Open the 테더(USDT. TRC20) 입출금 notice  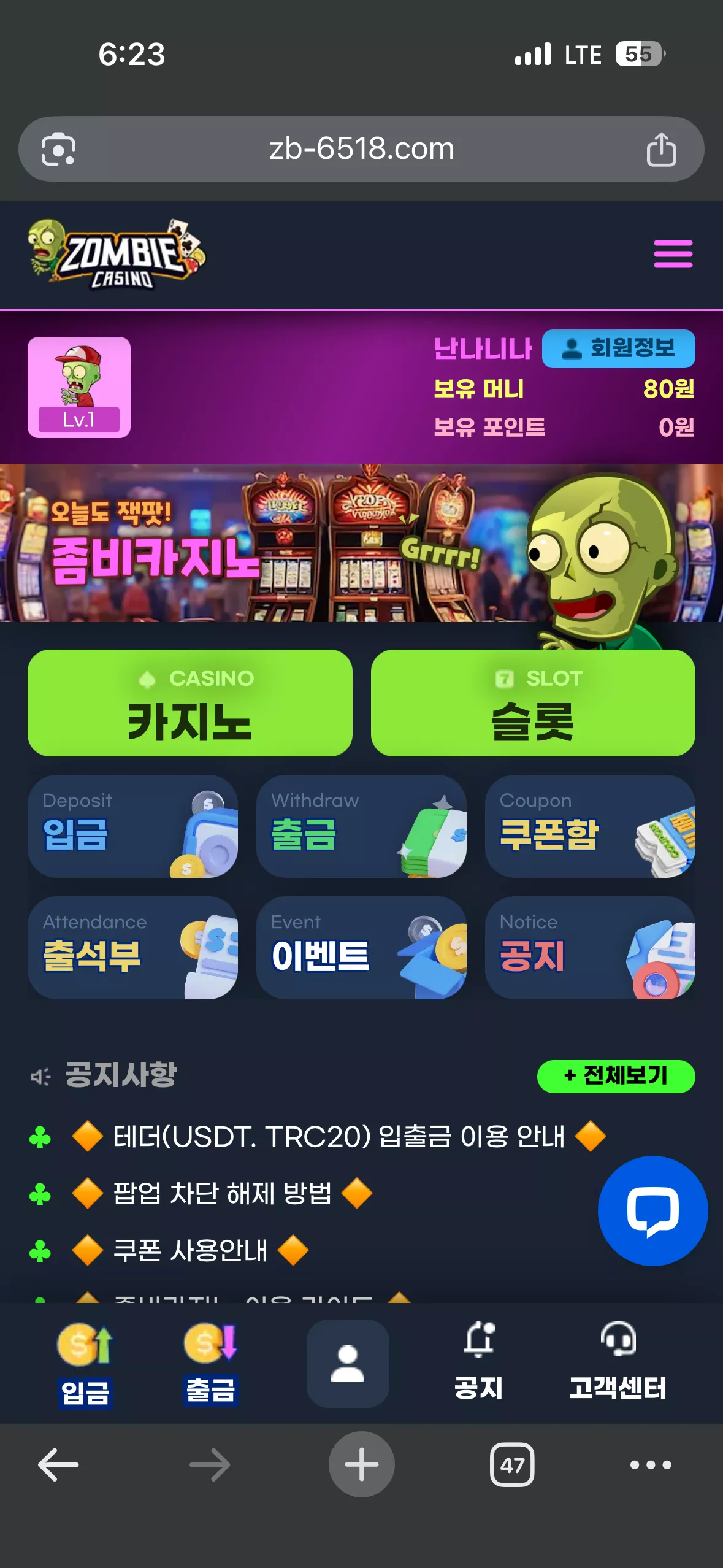(x=339, y=1137)
